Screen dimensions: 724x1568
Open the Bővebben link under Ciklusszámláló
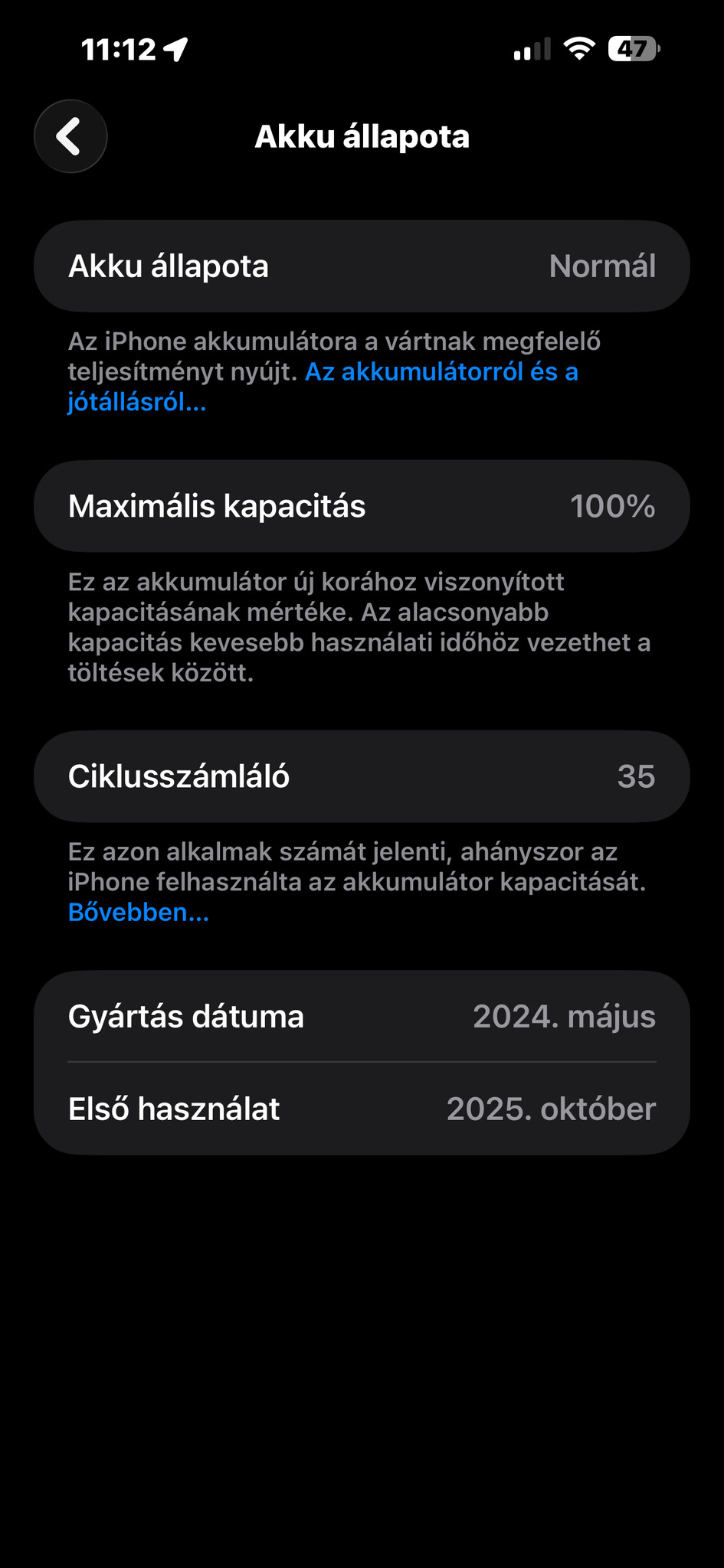138,912
